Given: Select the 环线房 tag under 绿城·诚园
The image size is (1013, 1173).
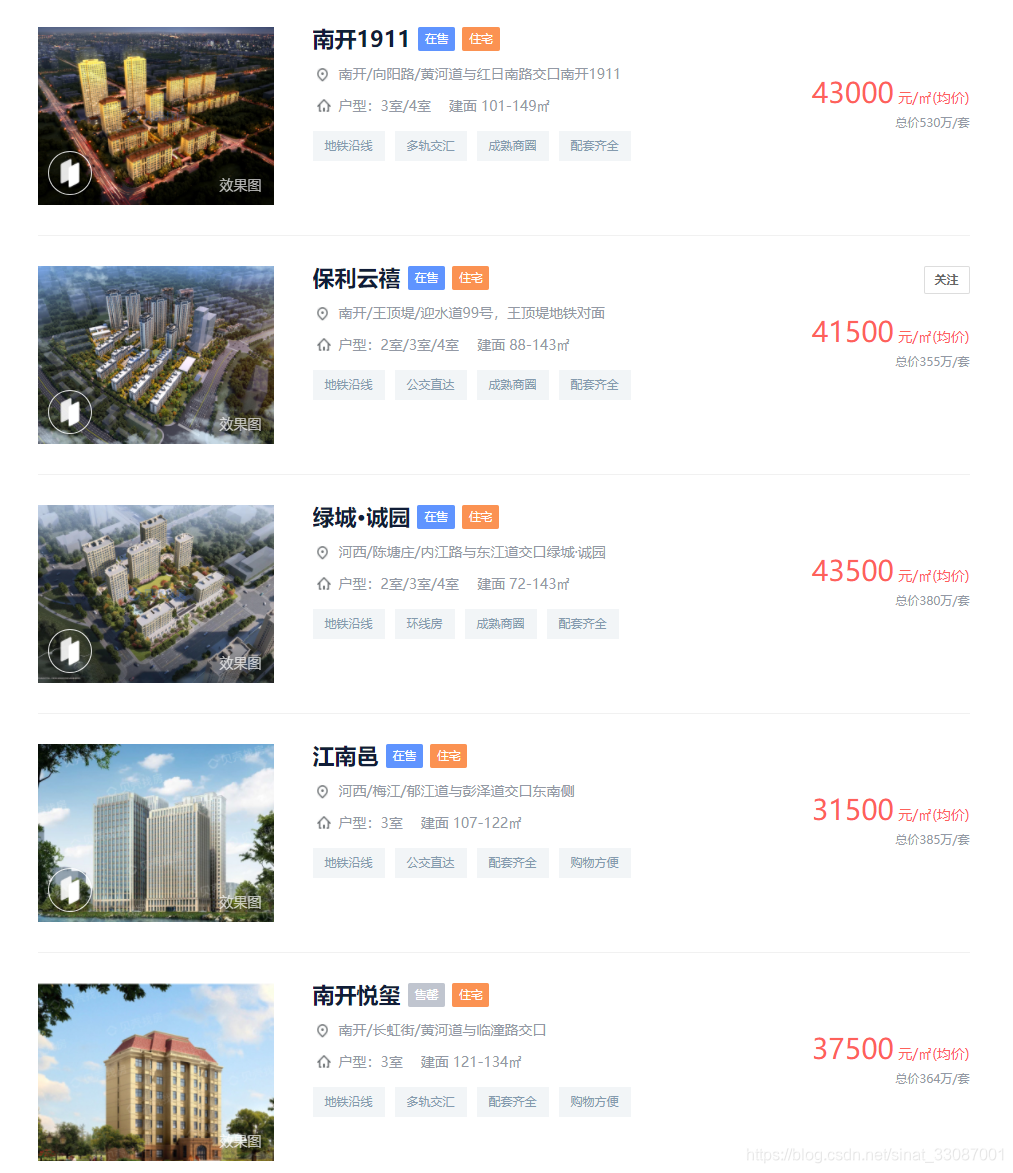Looking at the screenshot, I should [x=424, y=624].
